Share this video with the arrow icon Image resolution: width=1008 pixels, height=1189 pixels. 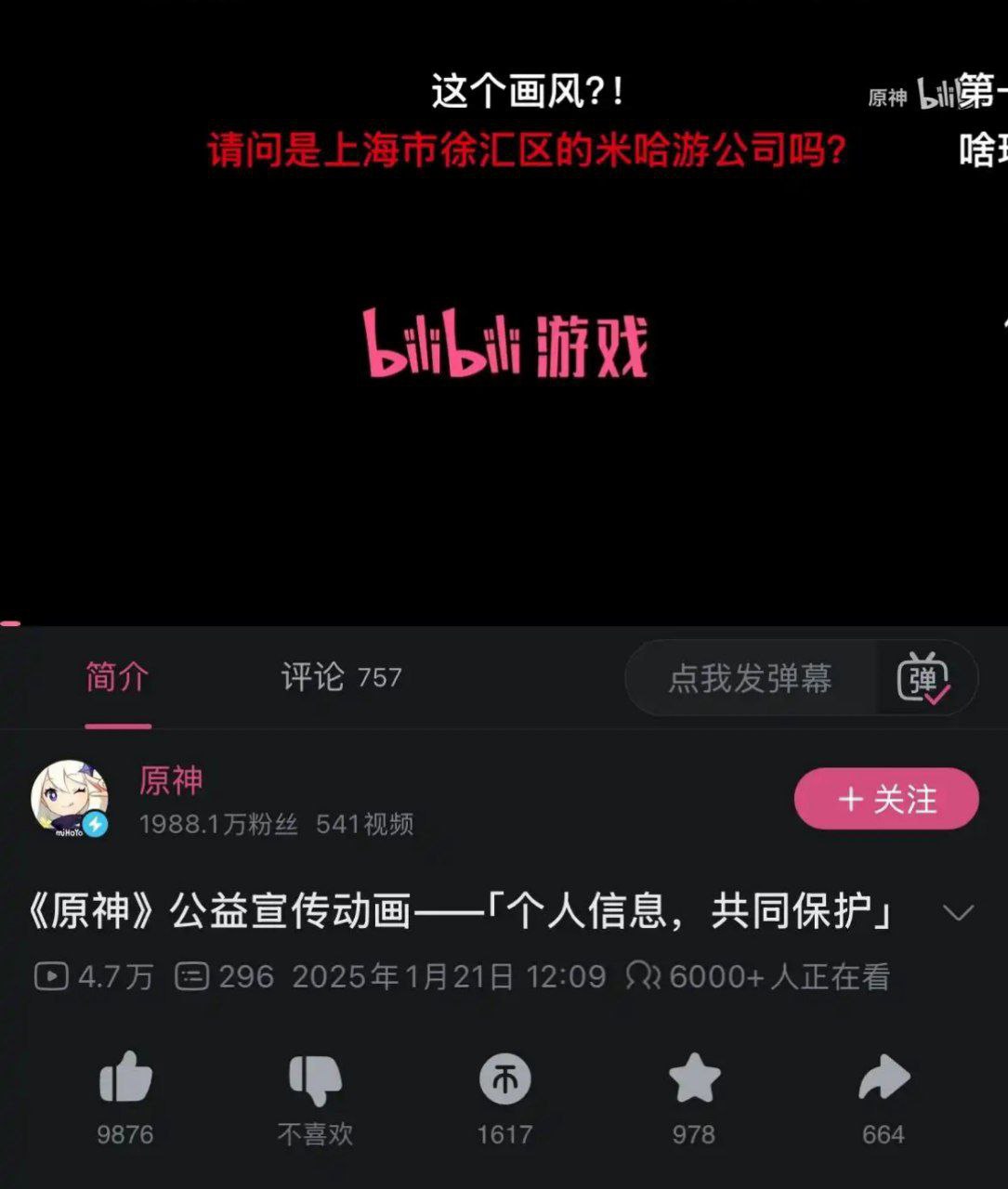pos(883,1078)
